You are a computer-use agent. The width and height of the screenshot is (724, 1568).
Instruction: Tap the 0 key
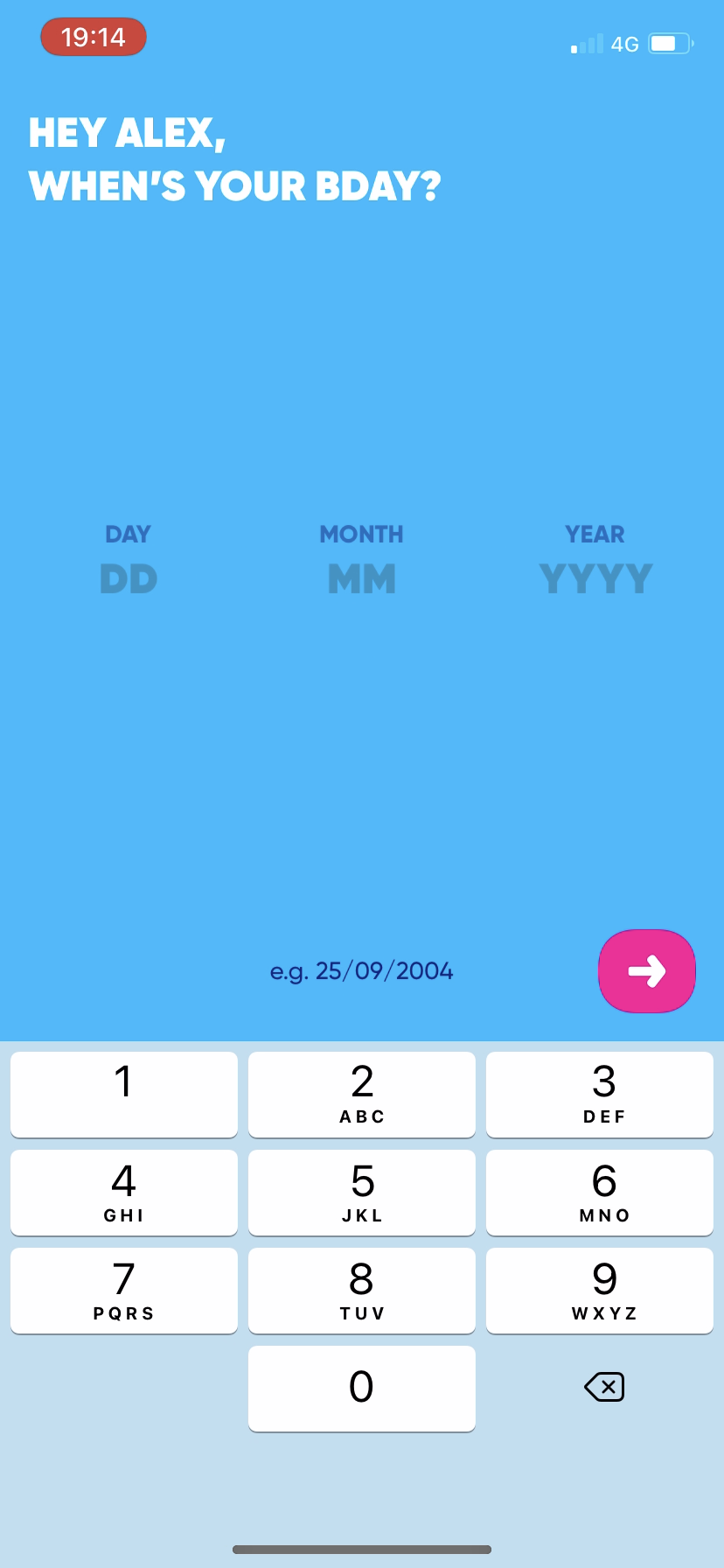pyautogui.click(x=361, y=1389)
